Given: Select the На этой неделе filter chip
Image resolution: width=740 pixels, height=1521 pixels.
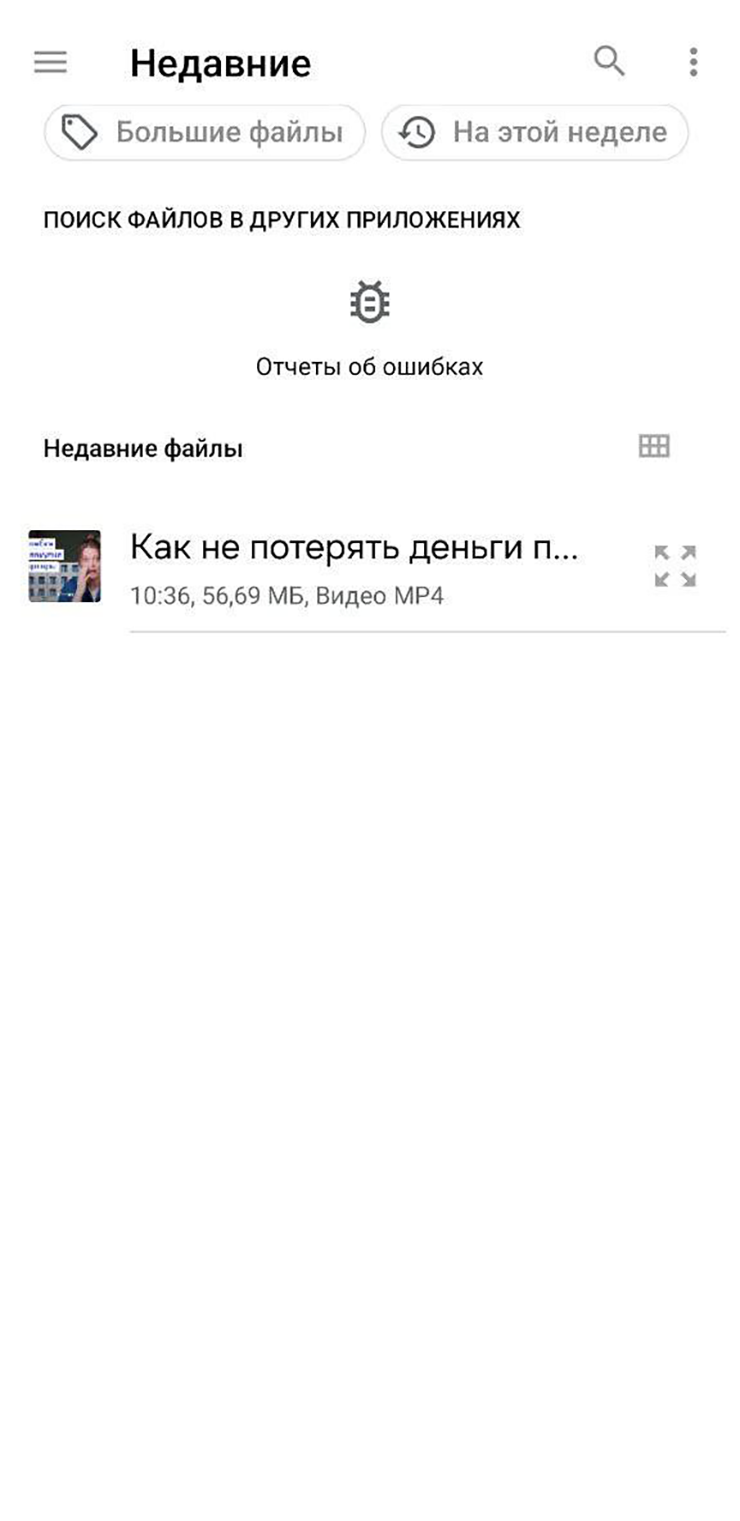Looking at the screenshot, I should point(534,132).
